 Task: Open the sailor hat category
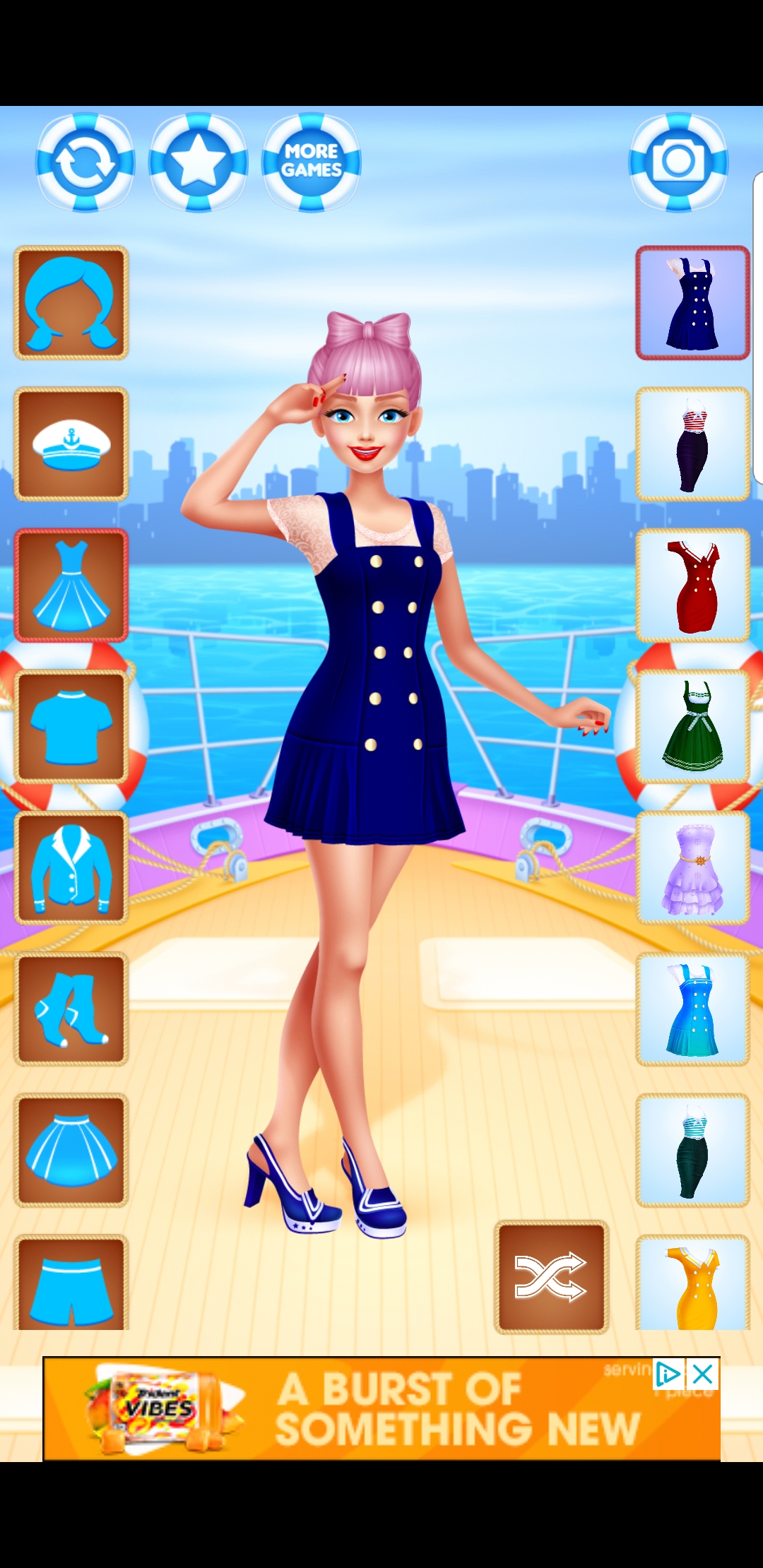pyautogui.click(x=71, y=444)
